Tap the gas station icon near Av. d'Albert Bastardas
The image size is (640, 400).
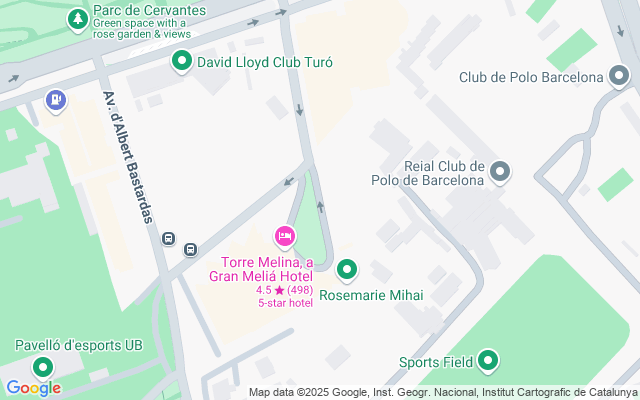click(56, 100)
